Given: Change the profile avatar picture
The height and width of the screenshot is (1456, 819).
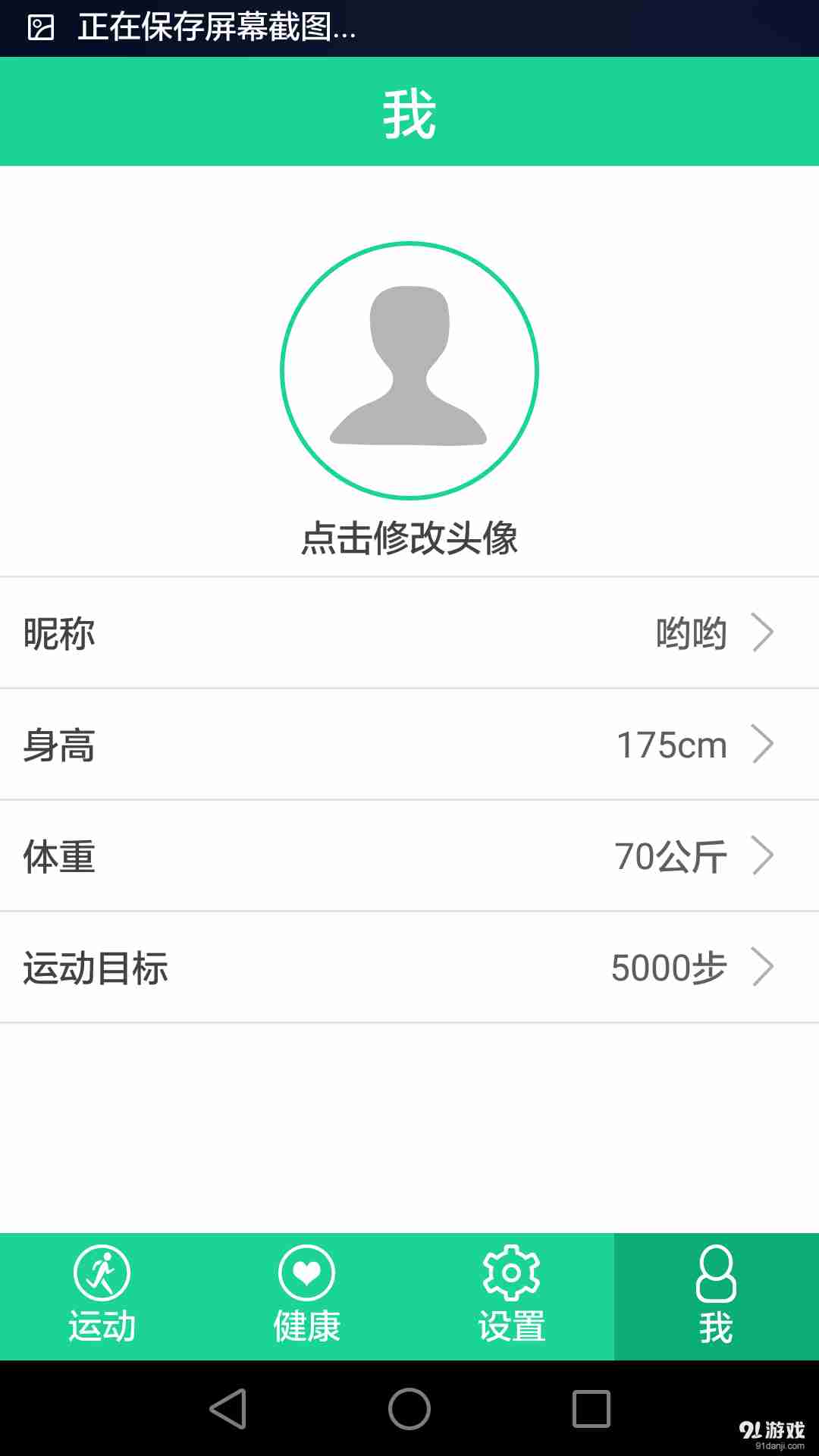Looking at the screenshot, I should 409,370.
